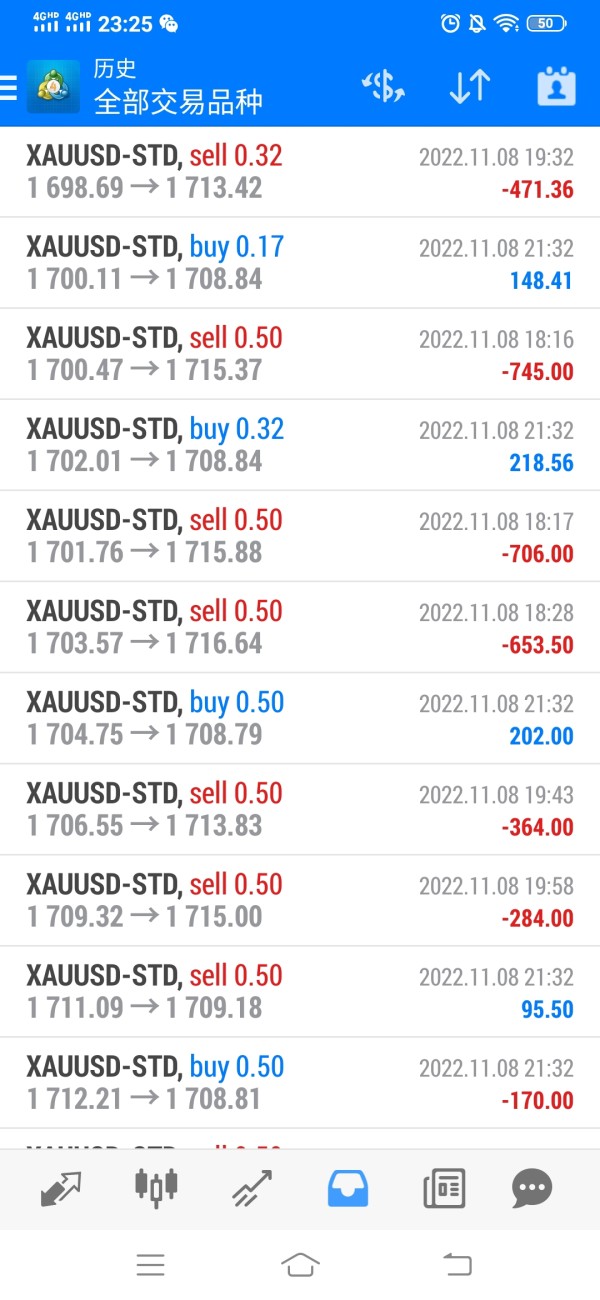Open the side drawer menu
This screenshot has width=600, height=1300.
pyautogui.click(x=9, y=88)
